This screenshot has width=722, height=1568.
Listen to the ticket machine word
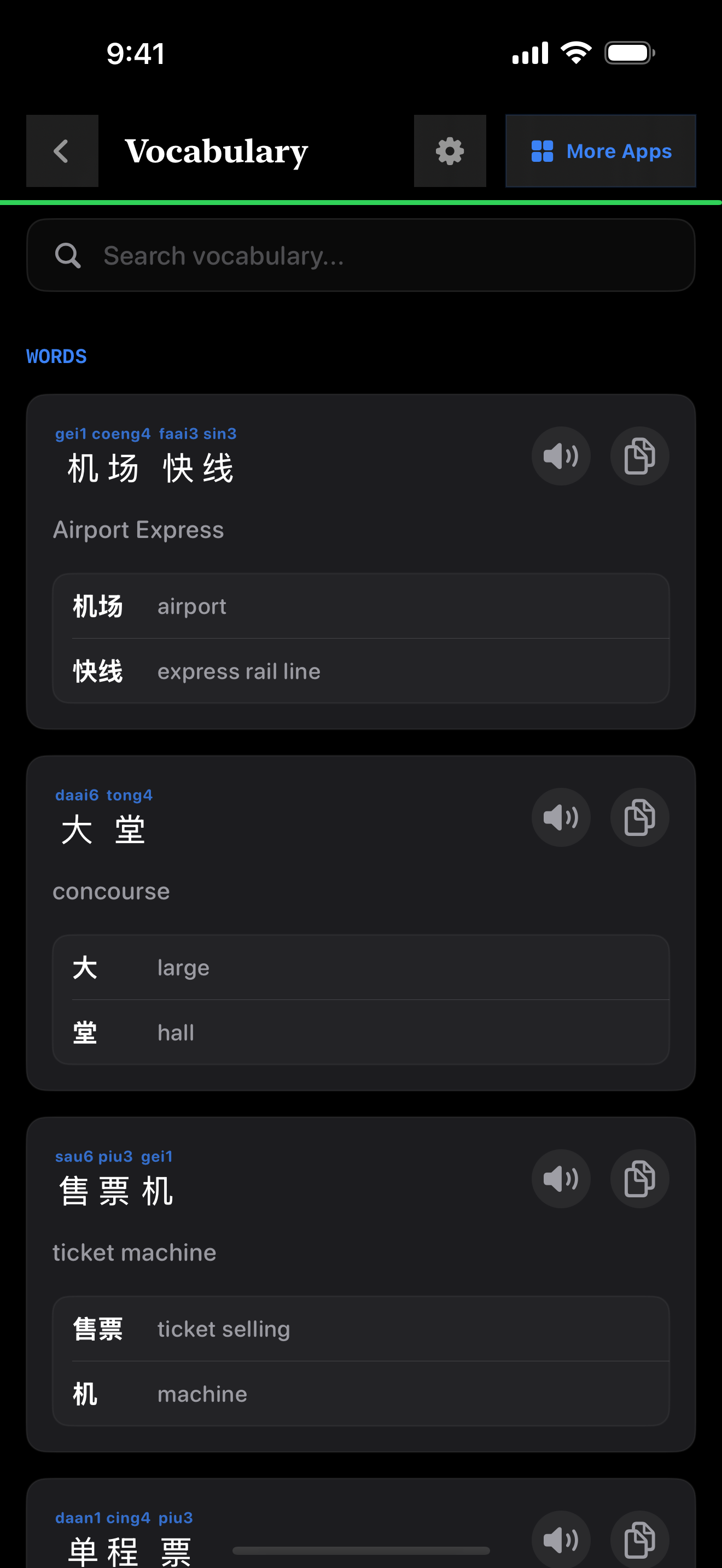click(x=561, y=1178)
